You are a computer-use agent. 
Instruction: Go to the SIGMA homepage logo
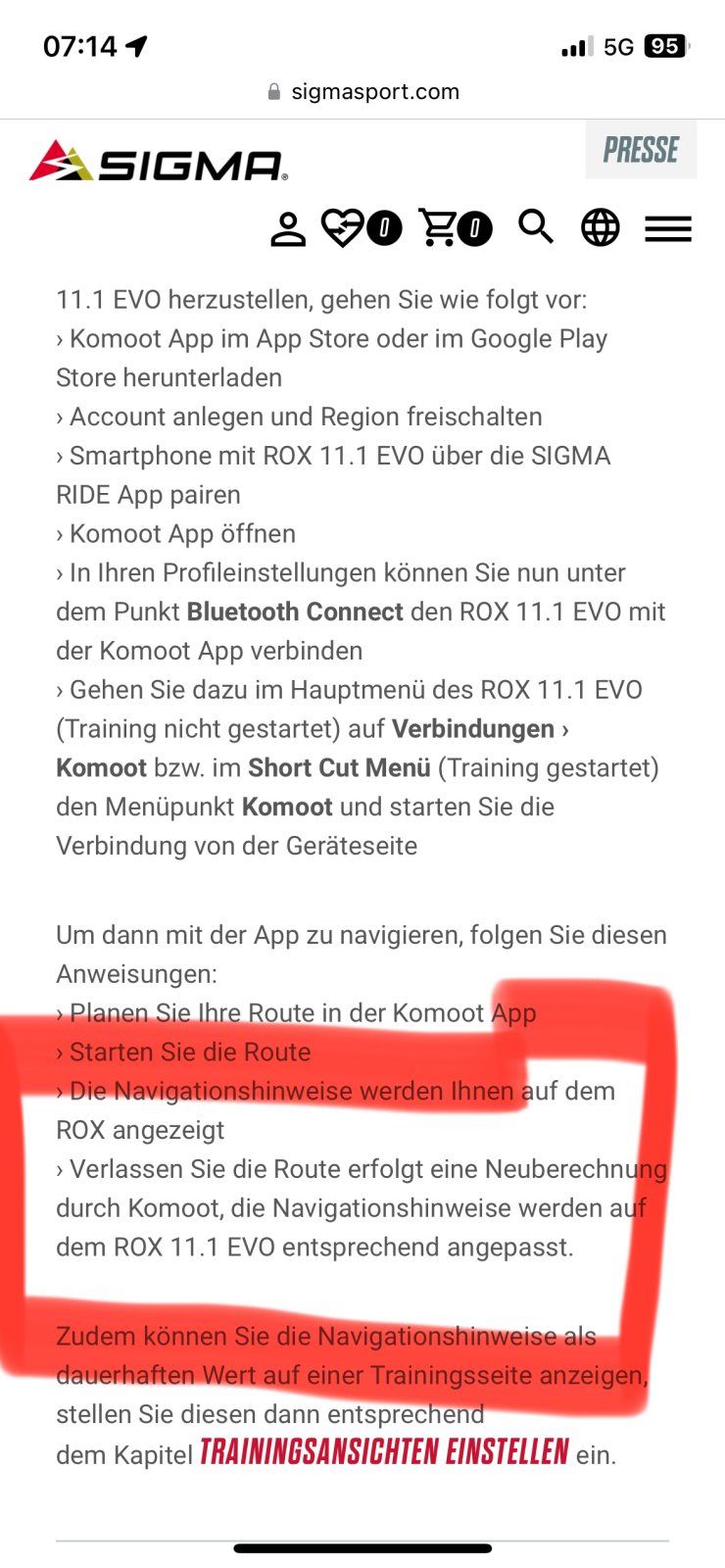[159, 162]
